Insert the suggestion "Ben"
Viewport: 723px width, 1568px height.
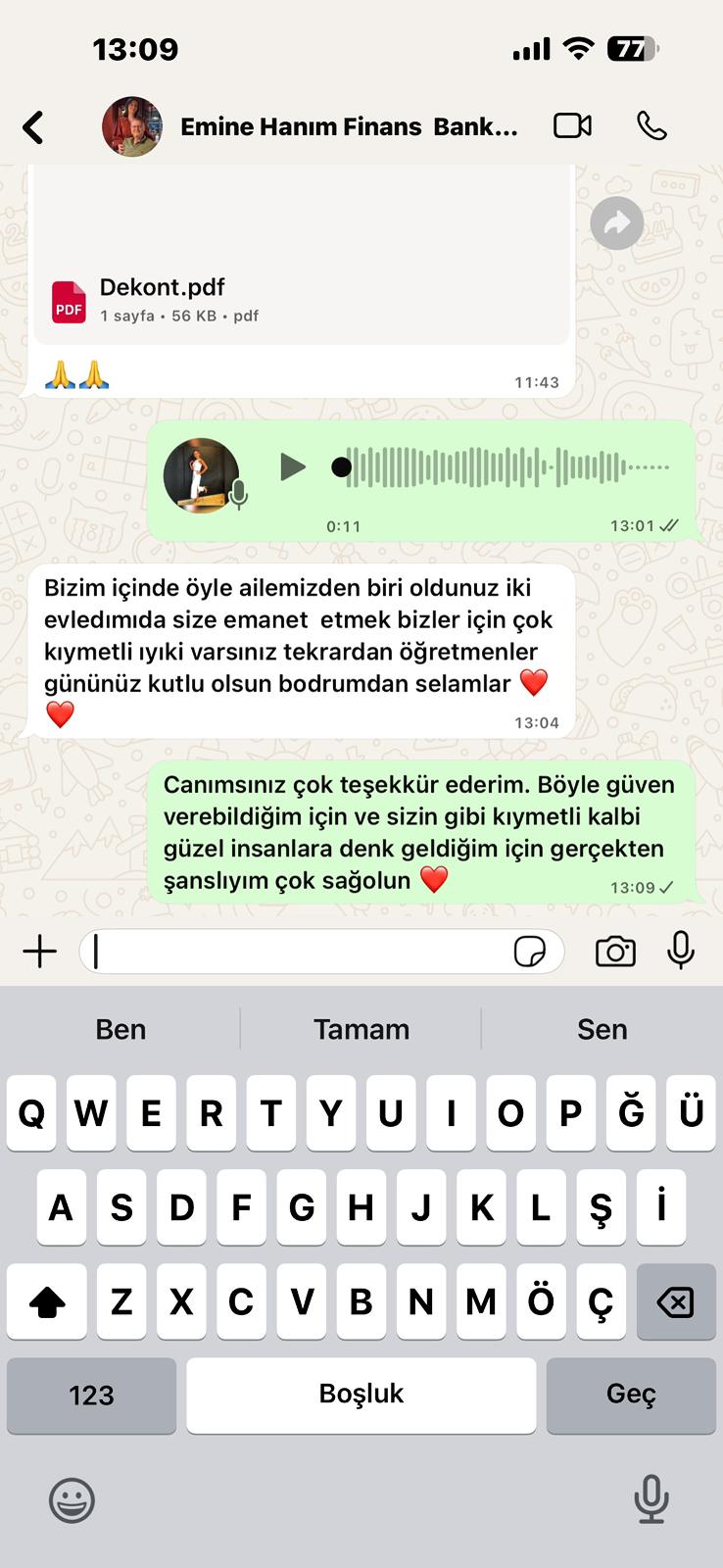point(120,1029)
